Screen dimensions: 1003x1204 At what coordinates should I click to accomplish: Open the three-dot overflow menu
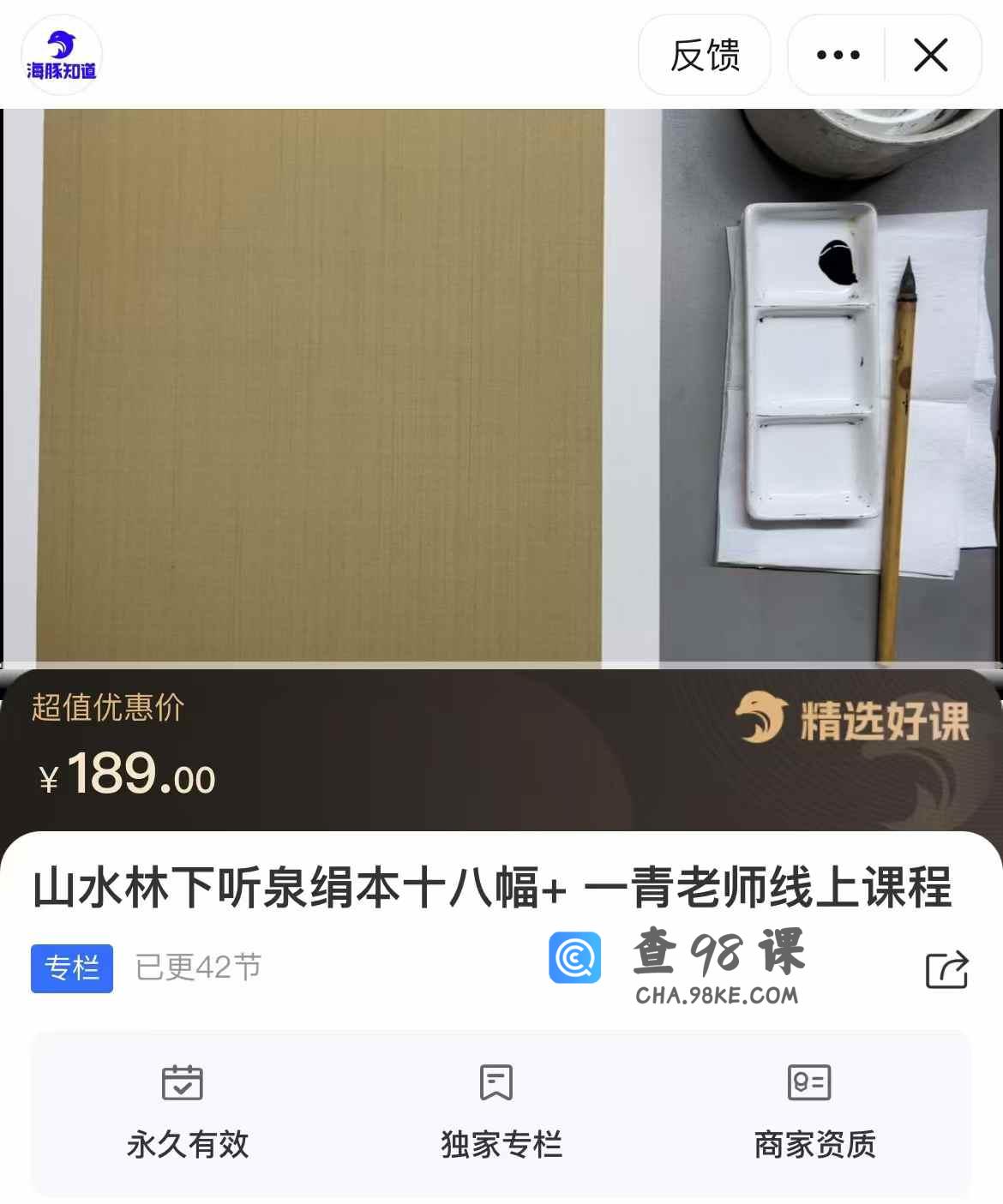click(x=838, y=56)
